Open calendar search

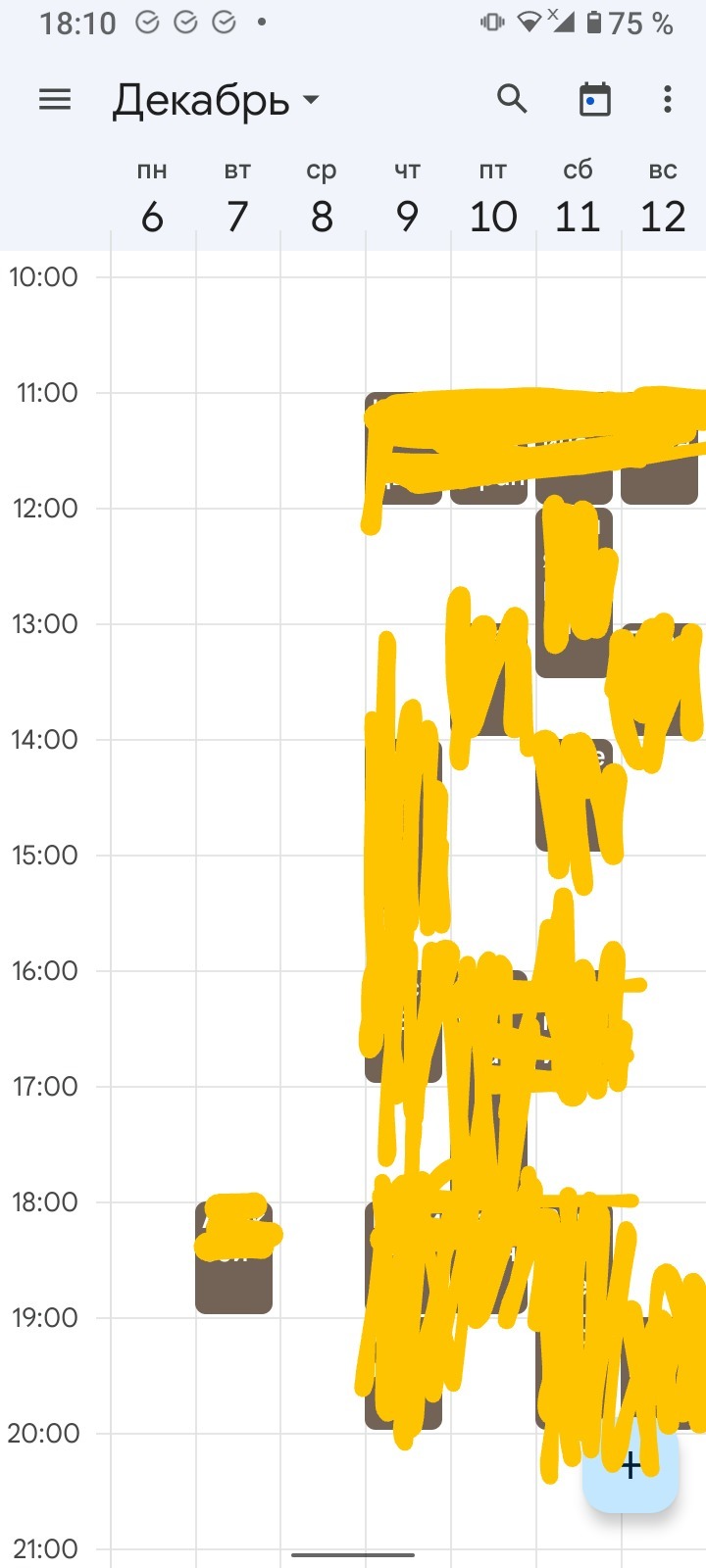[512, 99]
